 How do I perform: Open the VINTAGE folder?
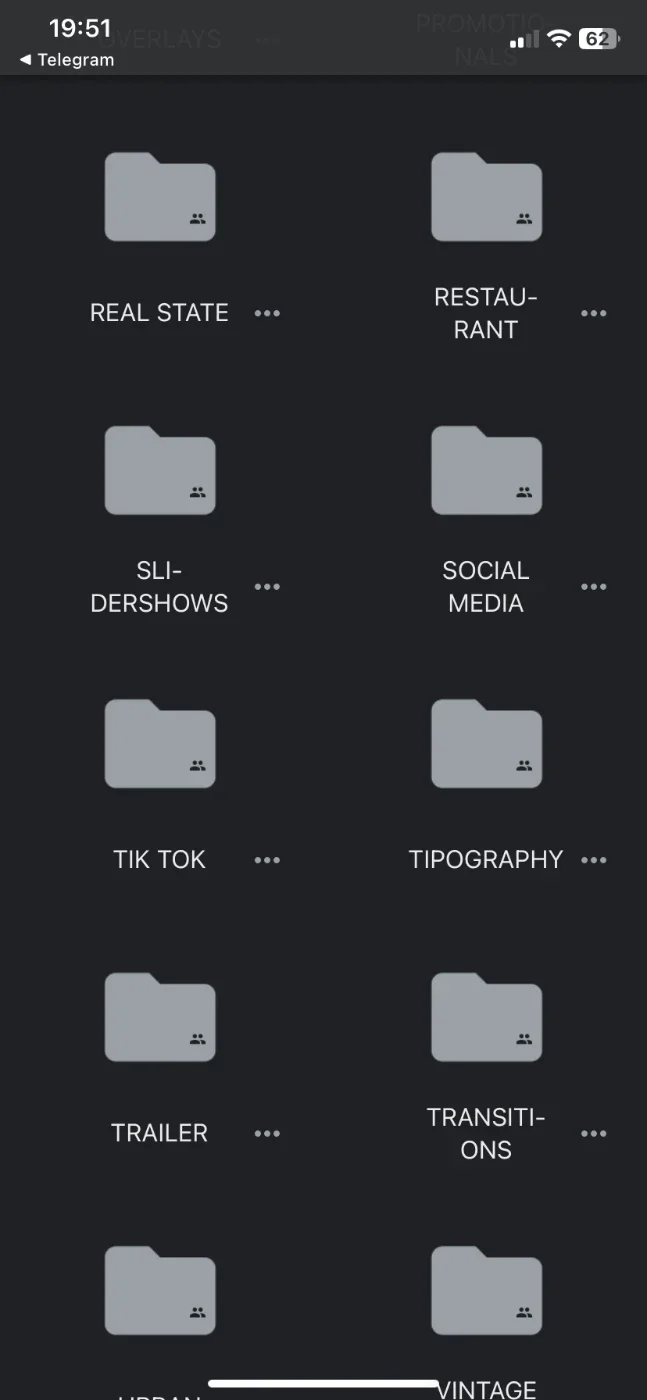(486, 1290)
